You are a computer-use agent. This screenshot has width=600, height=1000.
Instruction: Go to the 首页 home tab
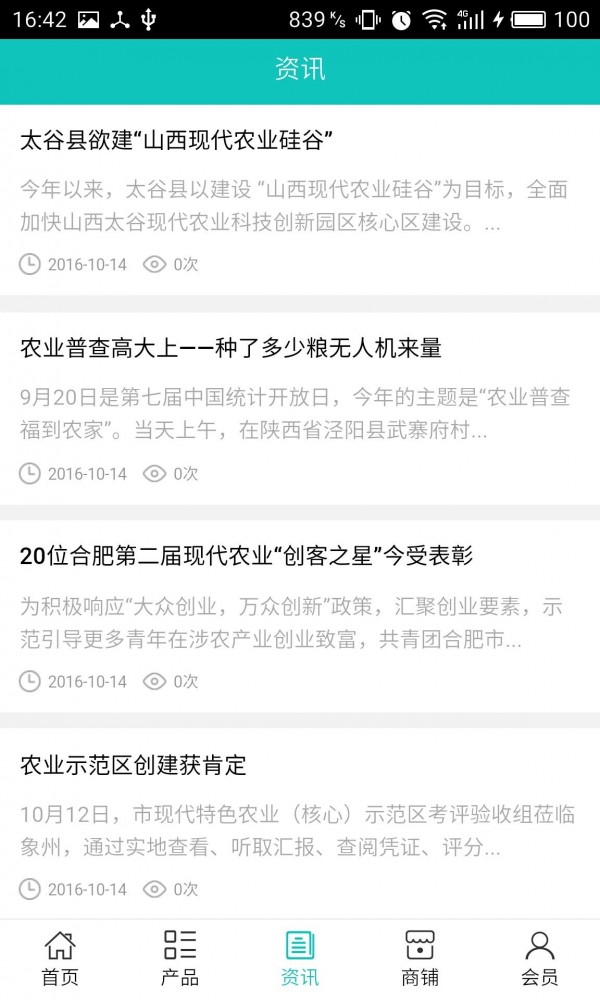pyautogui.click(x=60, y=958)
